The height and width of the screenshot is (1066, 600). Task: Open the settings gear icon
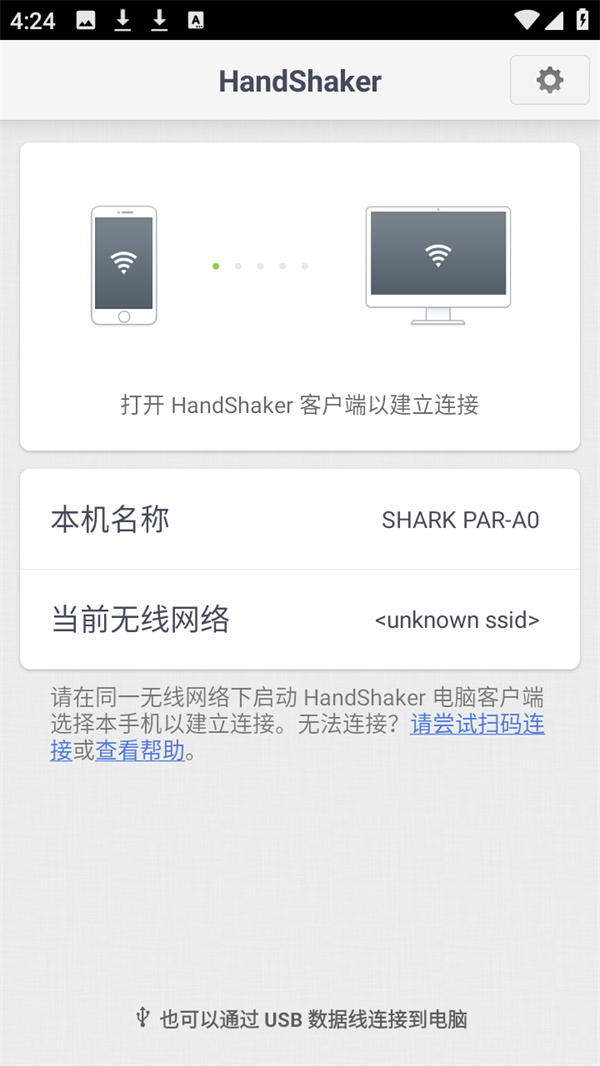click(549, 80)
